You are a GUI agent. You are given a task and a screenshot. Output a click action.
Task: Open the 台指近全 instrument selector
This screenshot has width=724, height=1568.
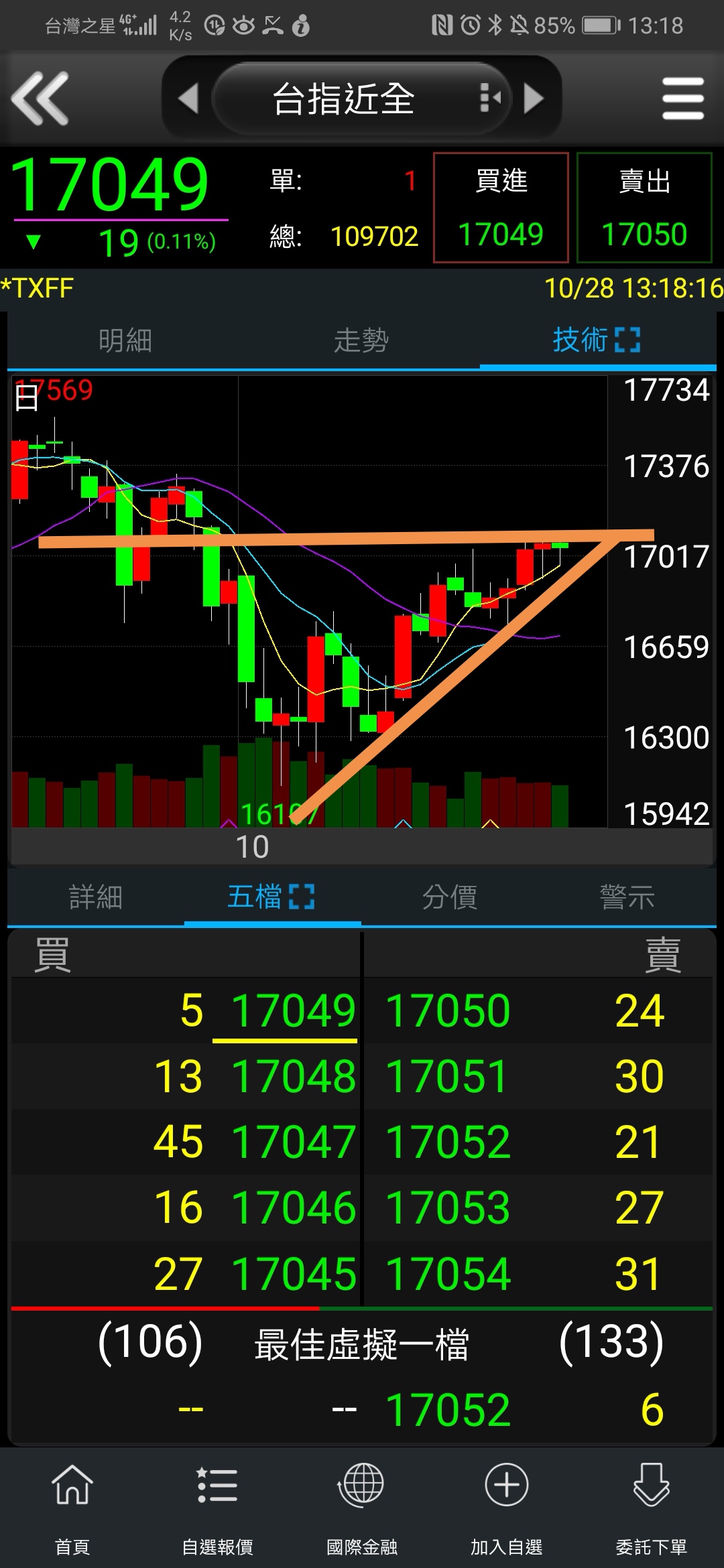click(x=343, y=99)
